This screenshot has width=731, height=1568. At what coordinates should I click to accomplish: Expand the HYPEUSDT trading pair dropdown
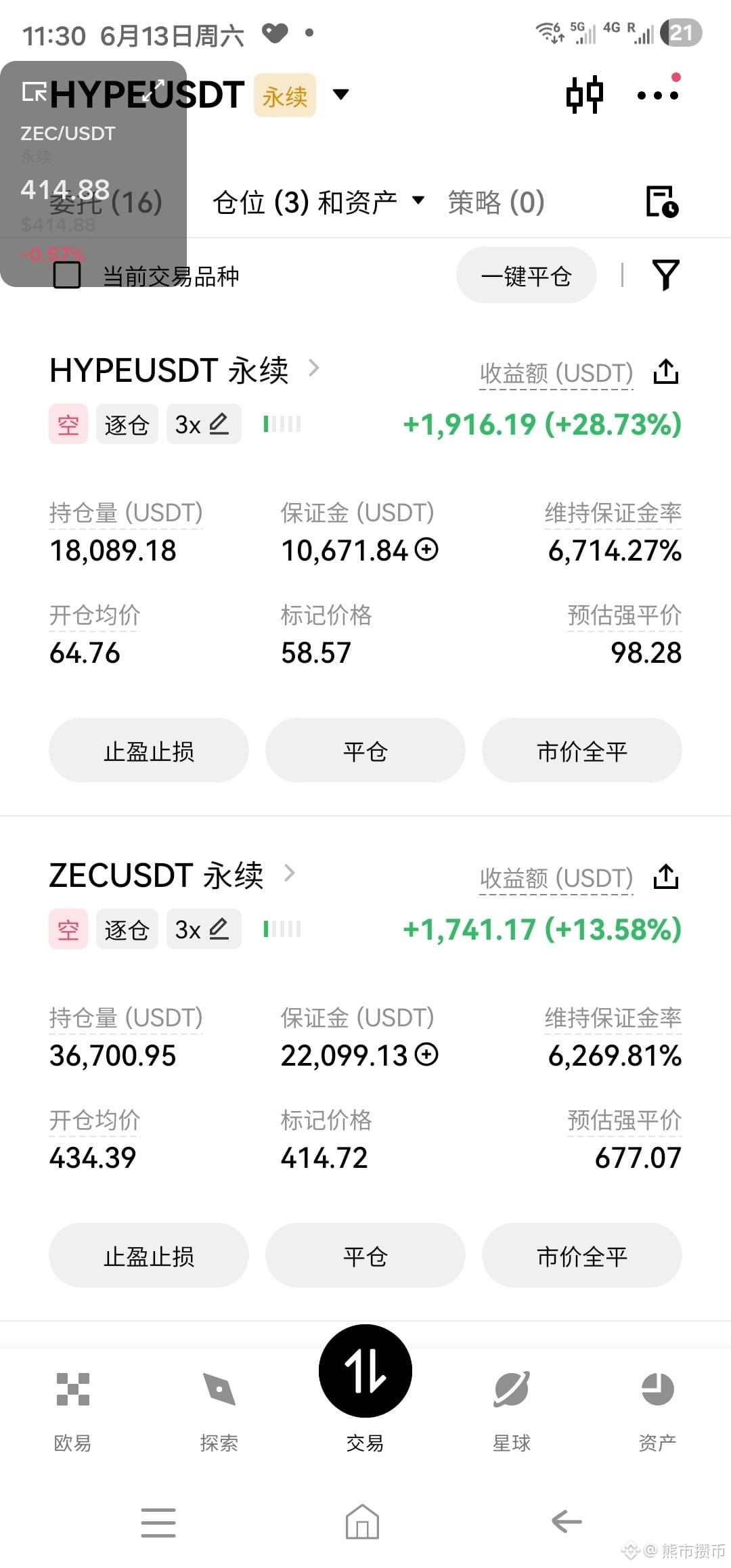coord(341,94)
